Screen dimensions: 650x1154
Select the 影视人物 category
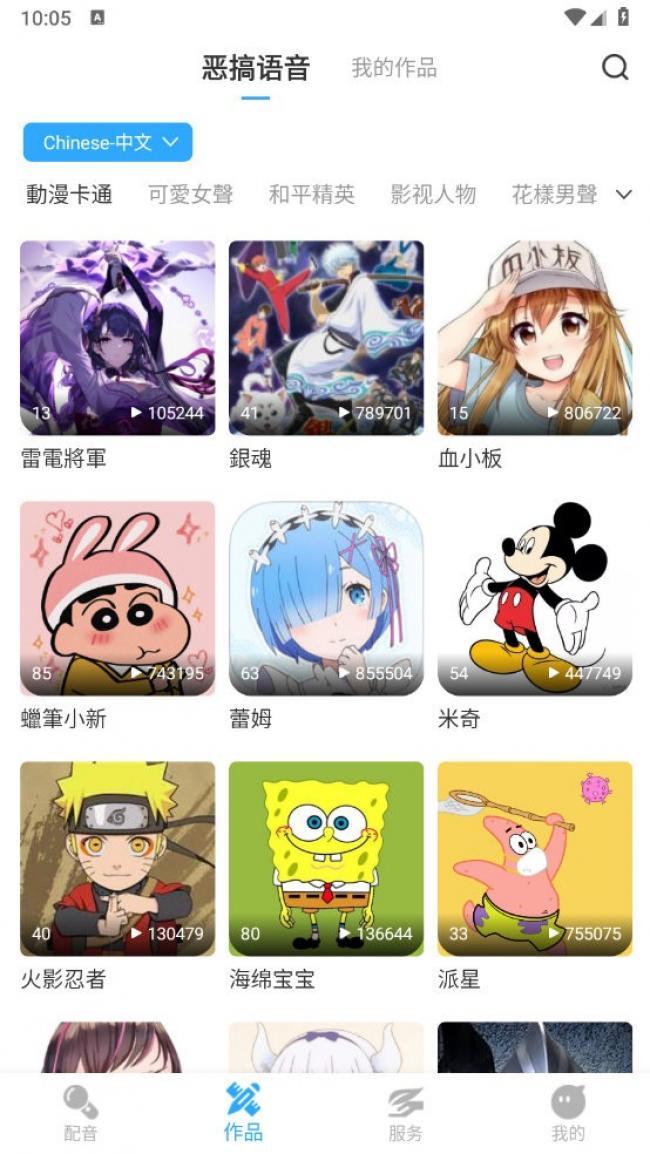(433, 194)
